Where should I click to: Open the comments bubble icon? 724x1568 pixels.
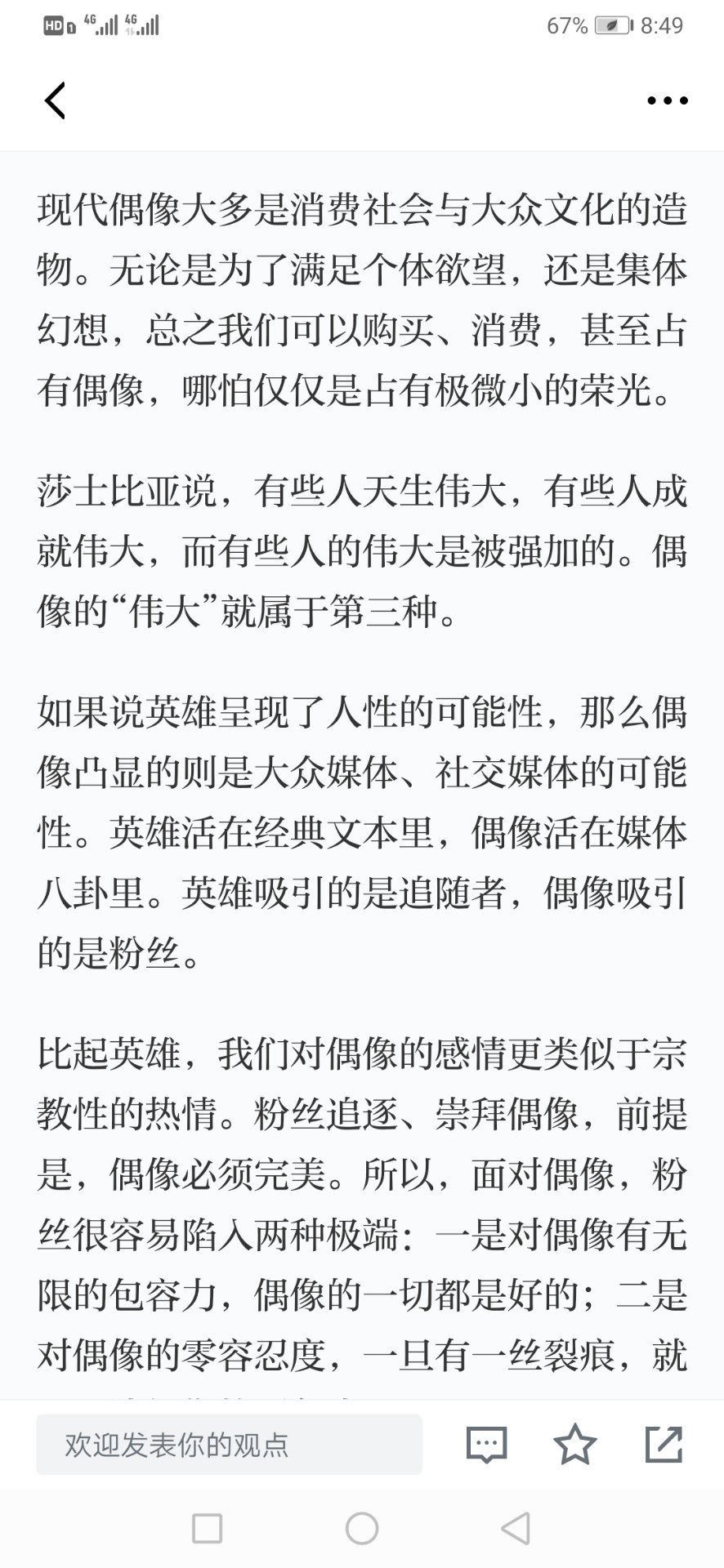point(487,1445)
